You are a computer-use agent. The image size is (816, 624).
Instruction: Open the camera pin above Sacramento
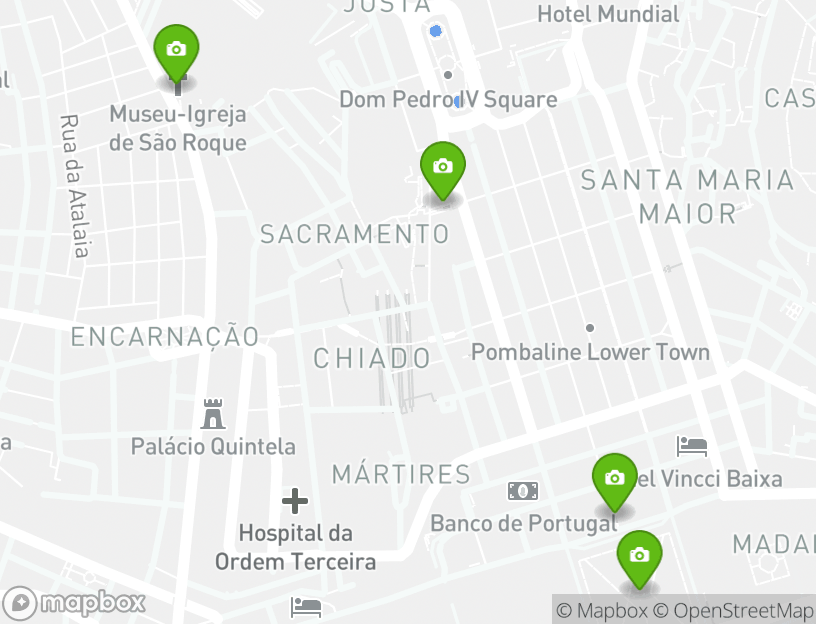click(x=442, y=168)
